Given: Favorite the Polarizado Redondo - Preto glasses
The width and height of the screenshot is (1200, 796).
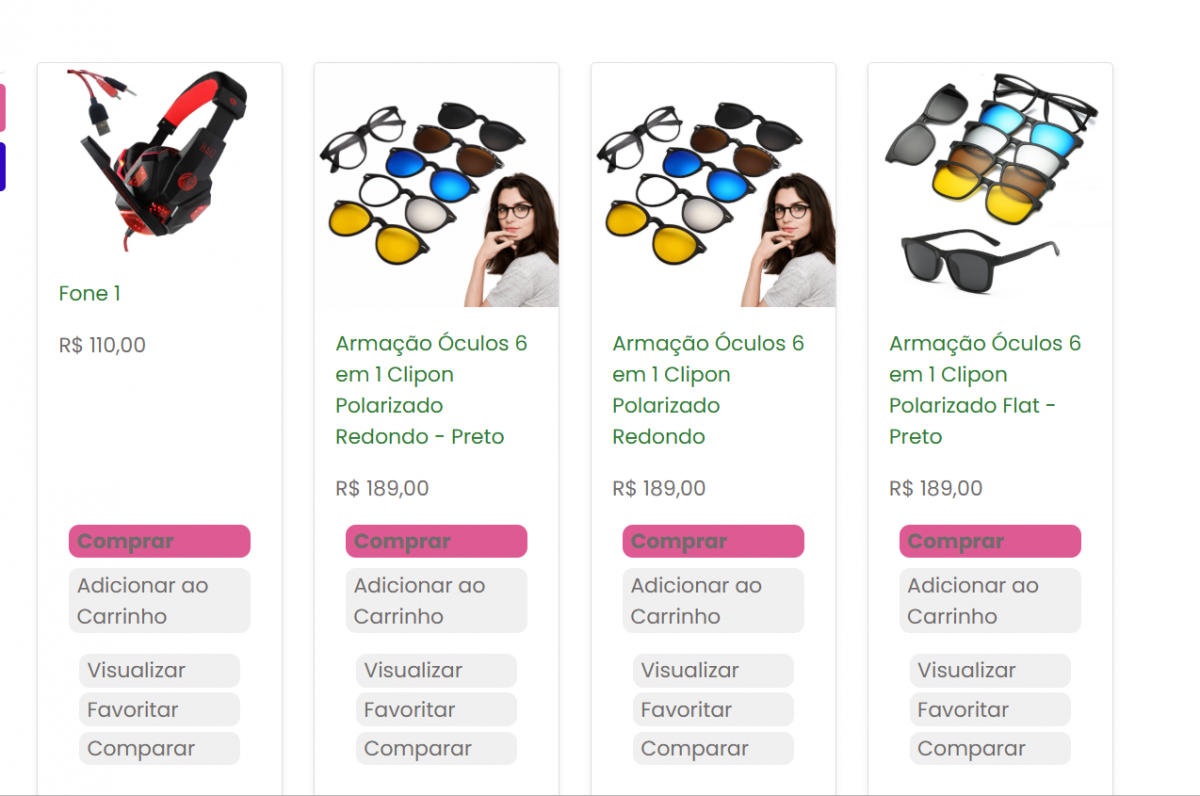Looking at the screenshot, I should click(436, 710).
